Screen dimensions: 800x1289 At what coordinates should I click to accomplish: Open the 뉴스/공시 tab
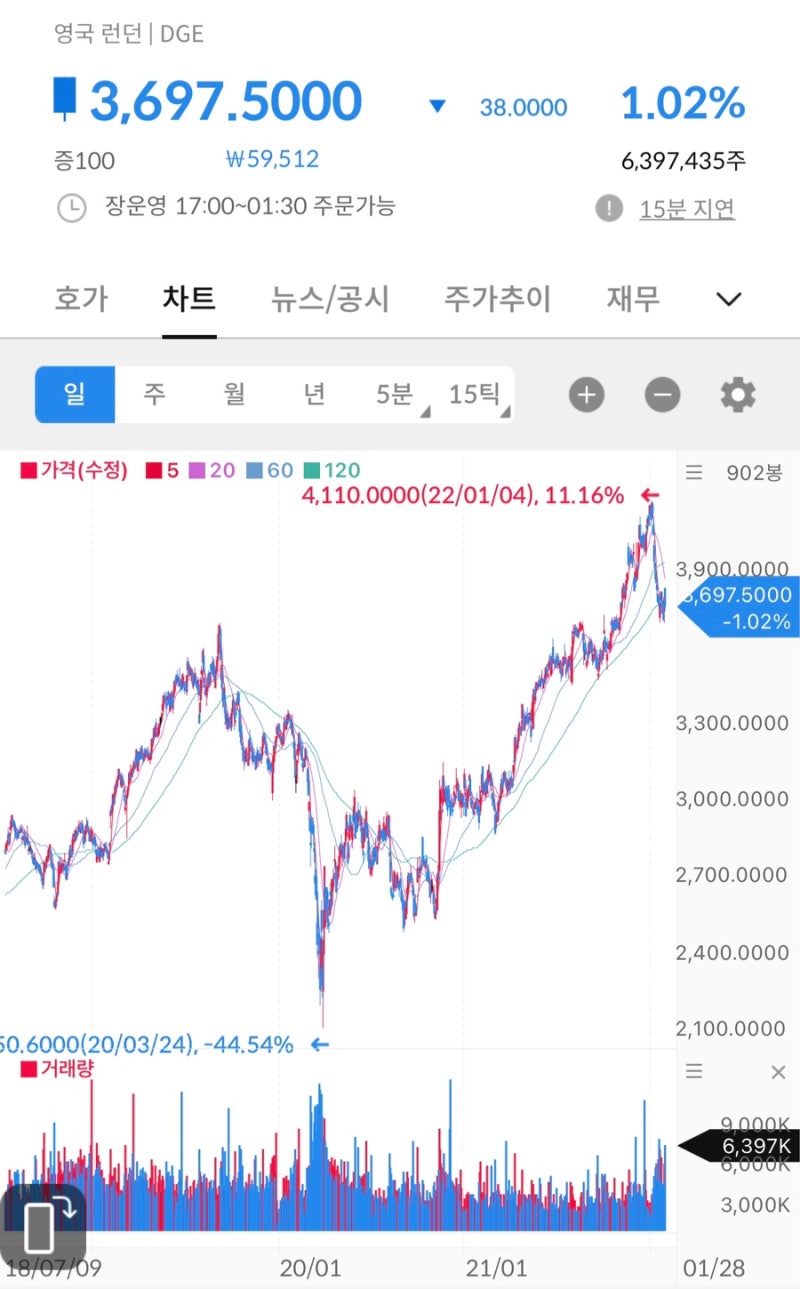tap(330, 298)
